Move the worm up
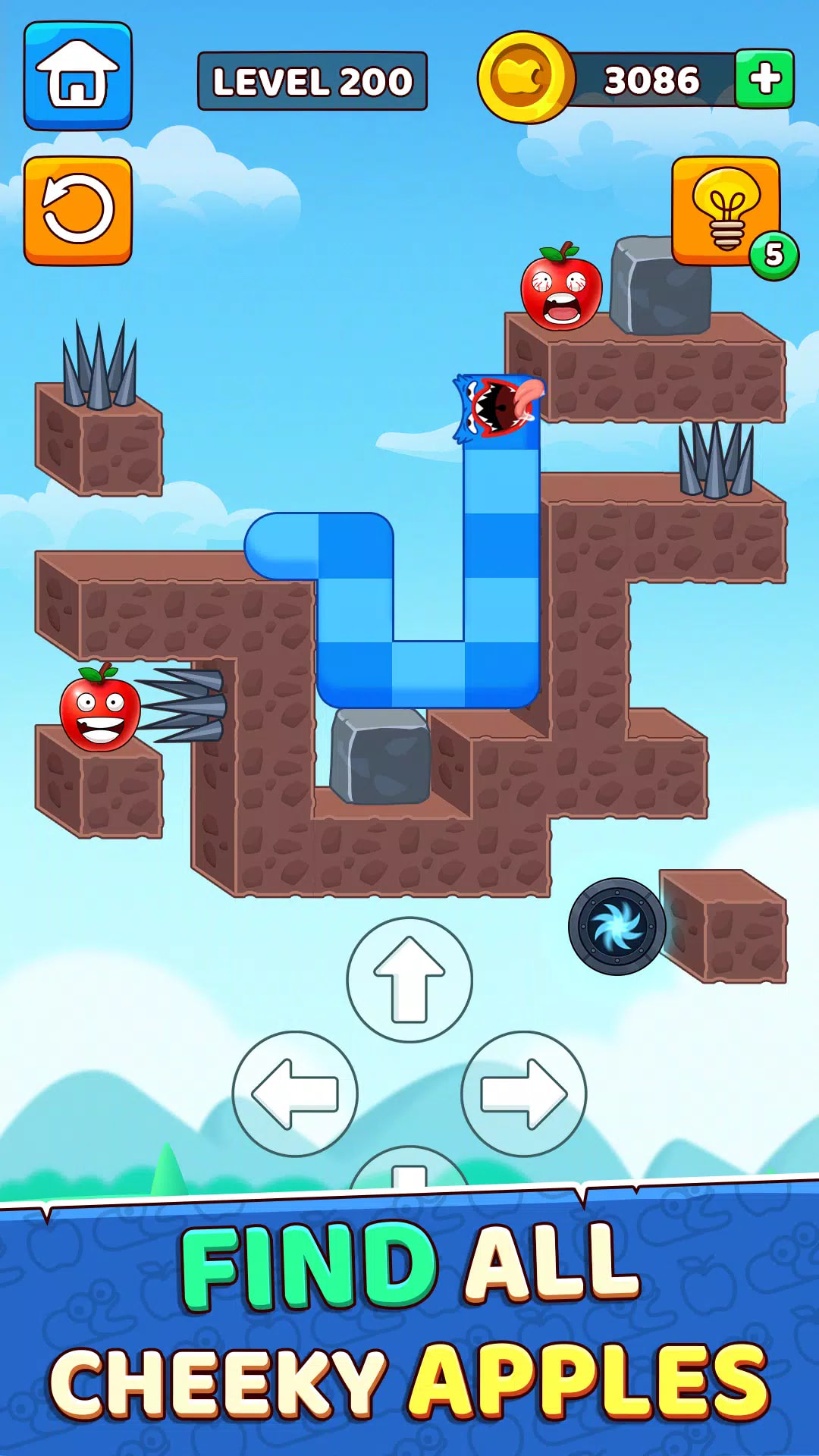Image resolution: width=819 pixels, height=1456 pixels. point(409,979)
